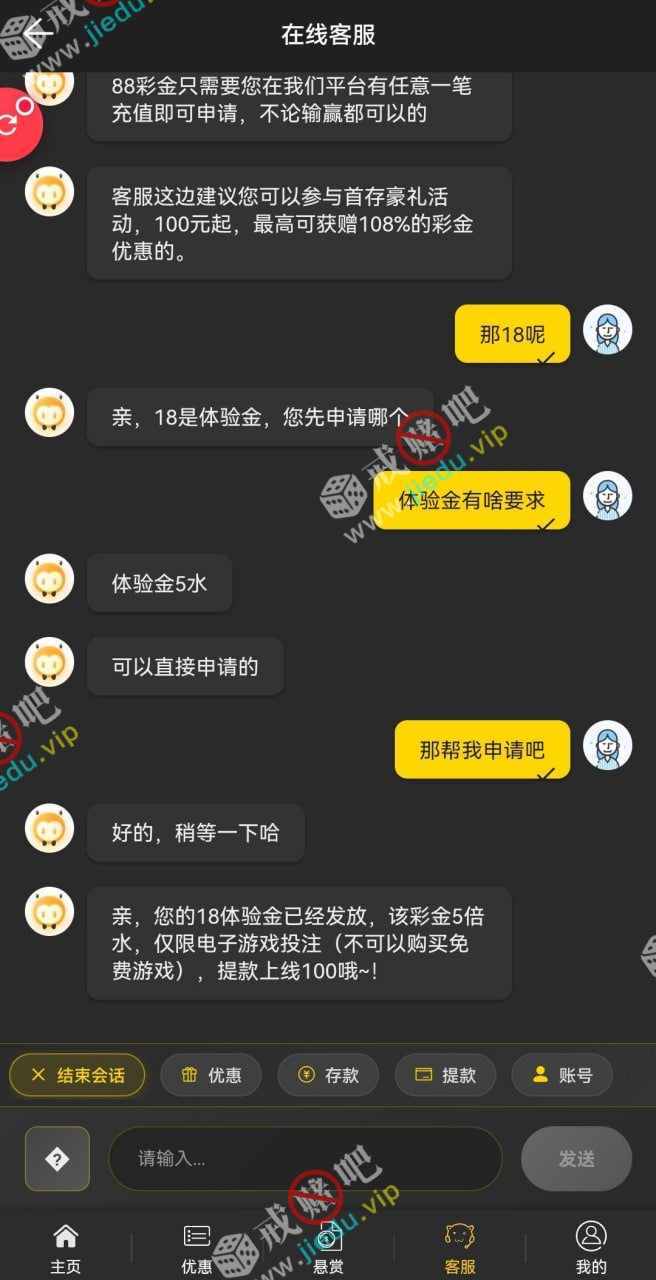This screenshot has height=1280, width=656.
Task: Switch to the 我的 tab
Action: click(591, 1248)
